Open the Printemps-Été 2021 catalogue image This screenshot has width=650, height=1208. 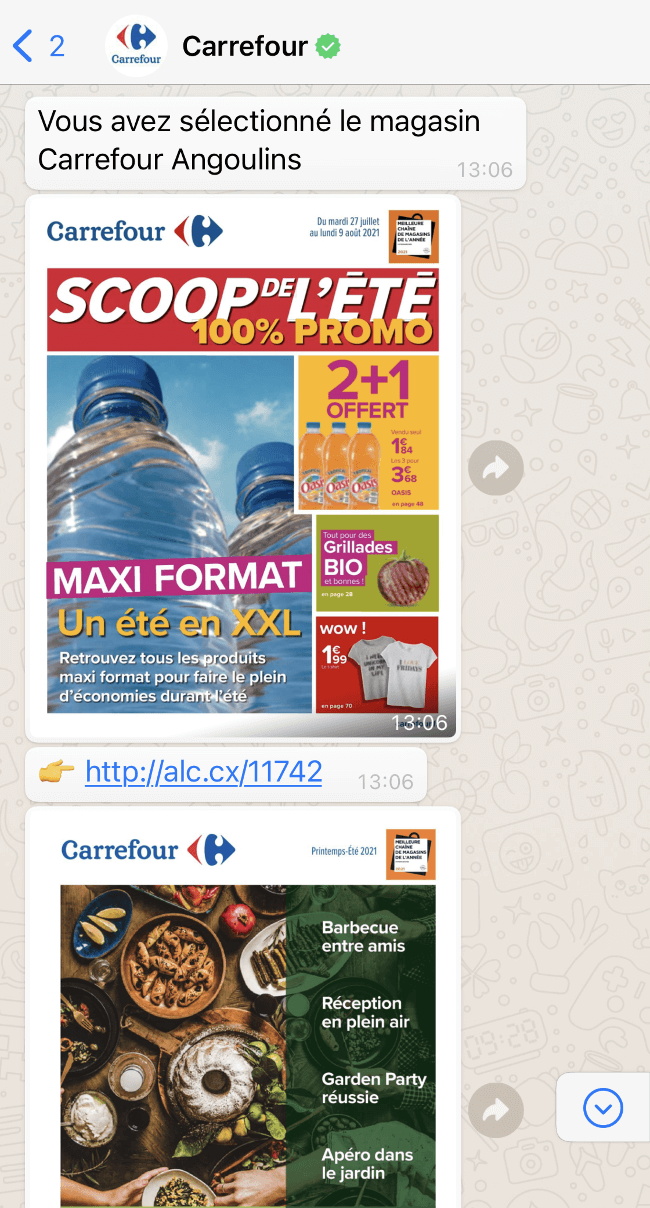click(243, 1010)
